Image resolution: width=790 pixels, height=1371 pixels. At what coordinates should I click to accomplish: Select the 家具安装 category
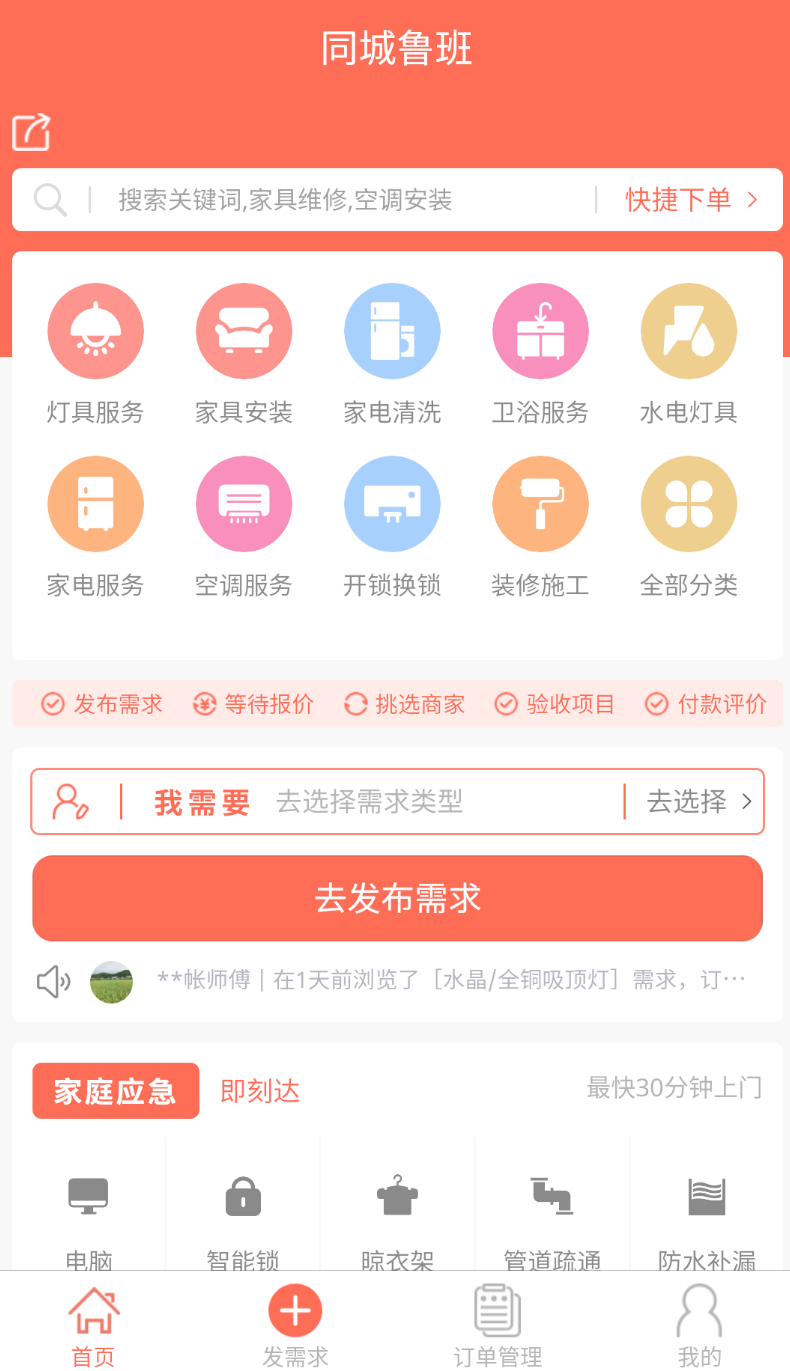(x=244, y=355)
